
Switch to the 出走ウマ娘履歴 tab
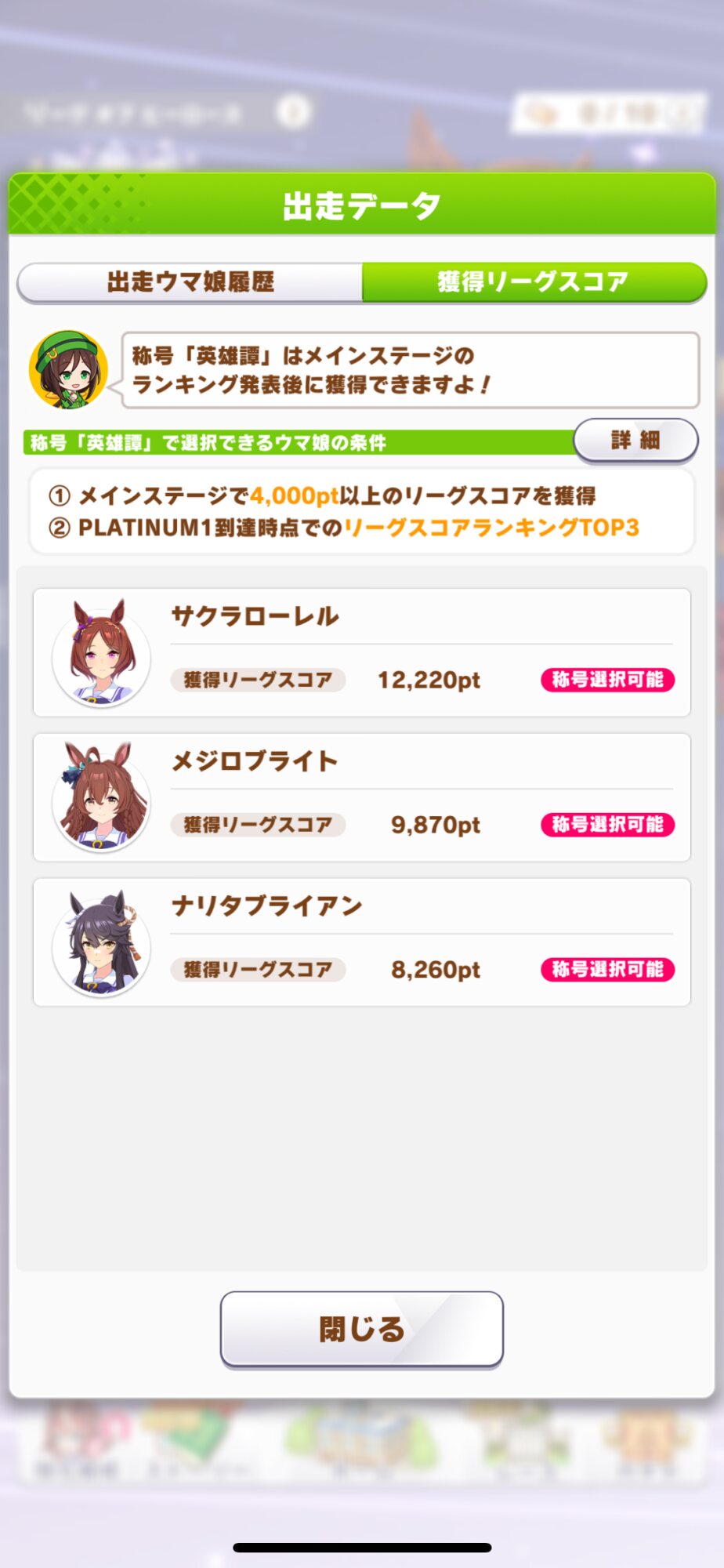(190, 281)
